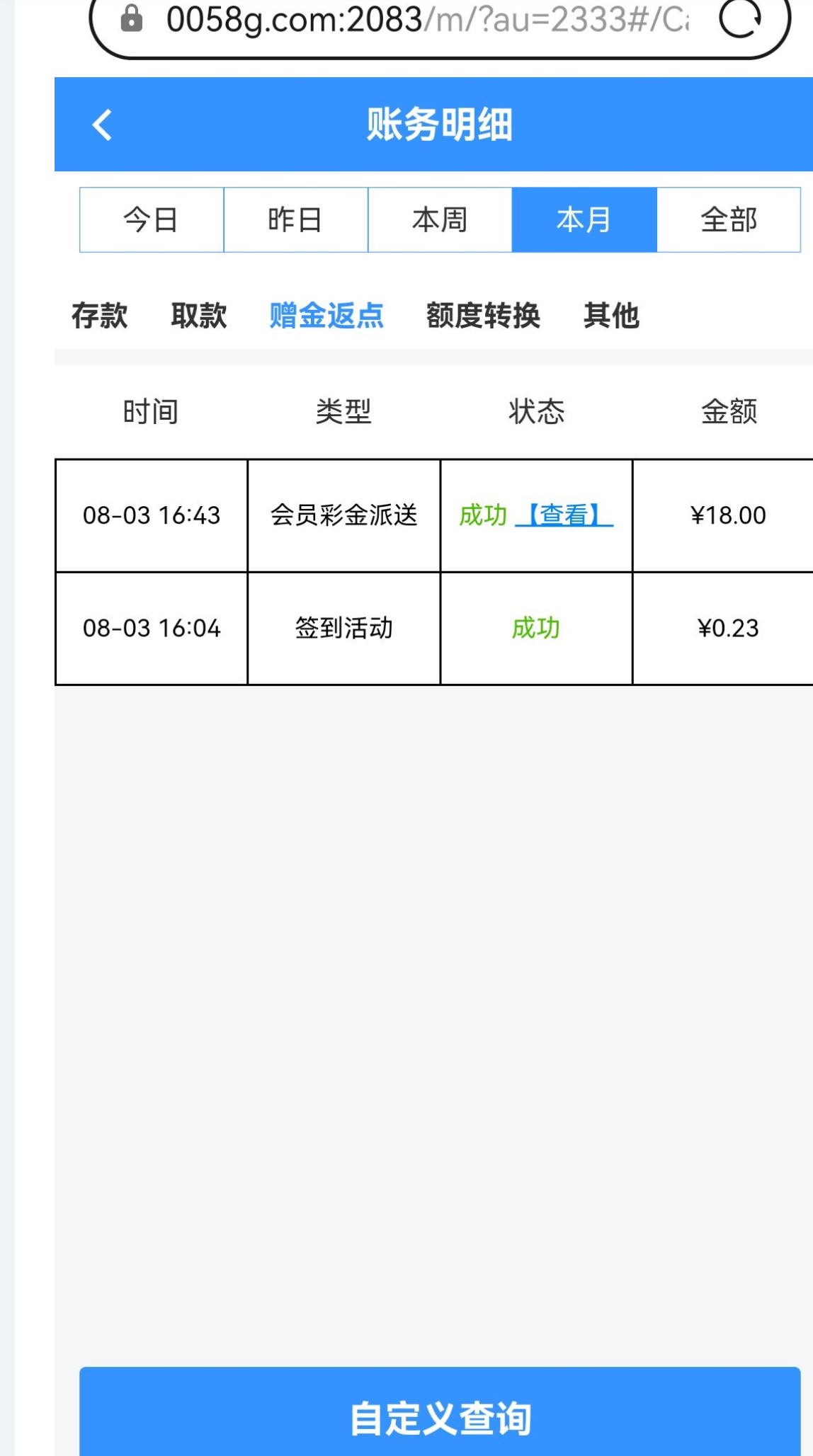This screenshot has height=1456, width=813.
Task: Switch to 取款 category
Action: 199,316
